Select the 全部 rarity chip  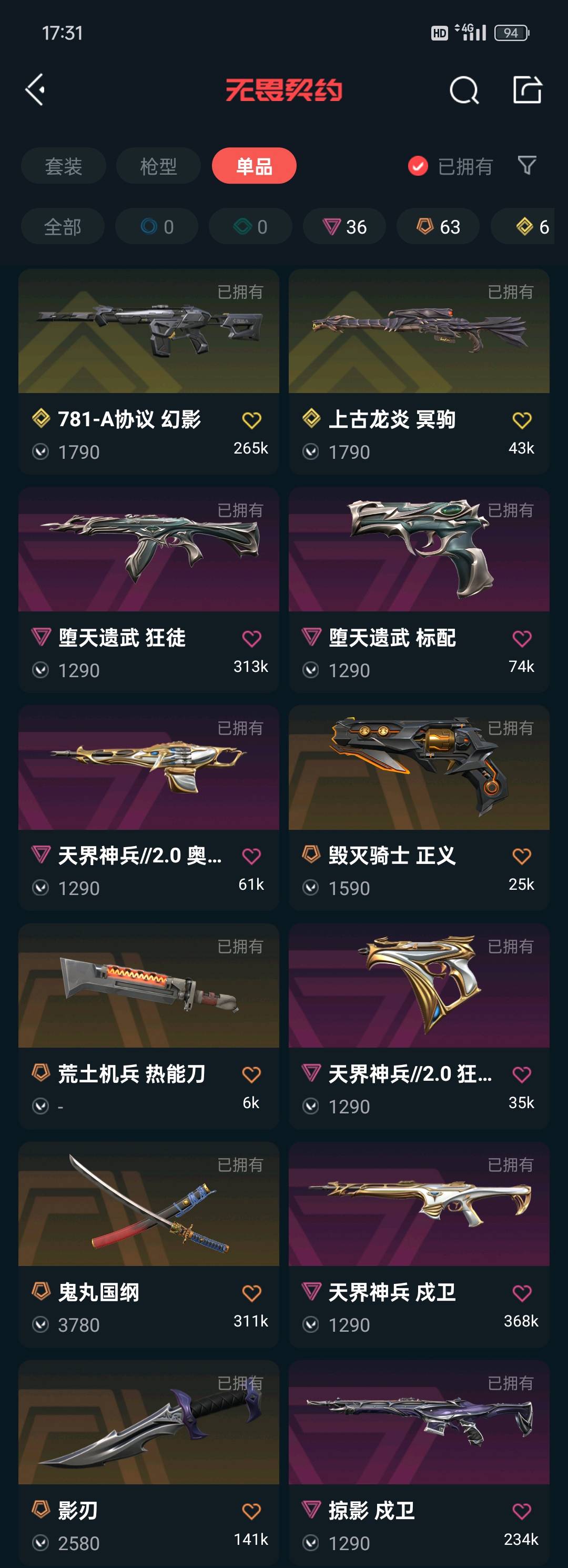63,227
